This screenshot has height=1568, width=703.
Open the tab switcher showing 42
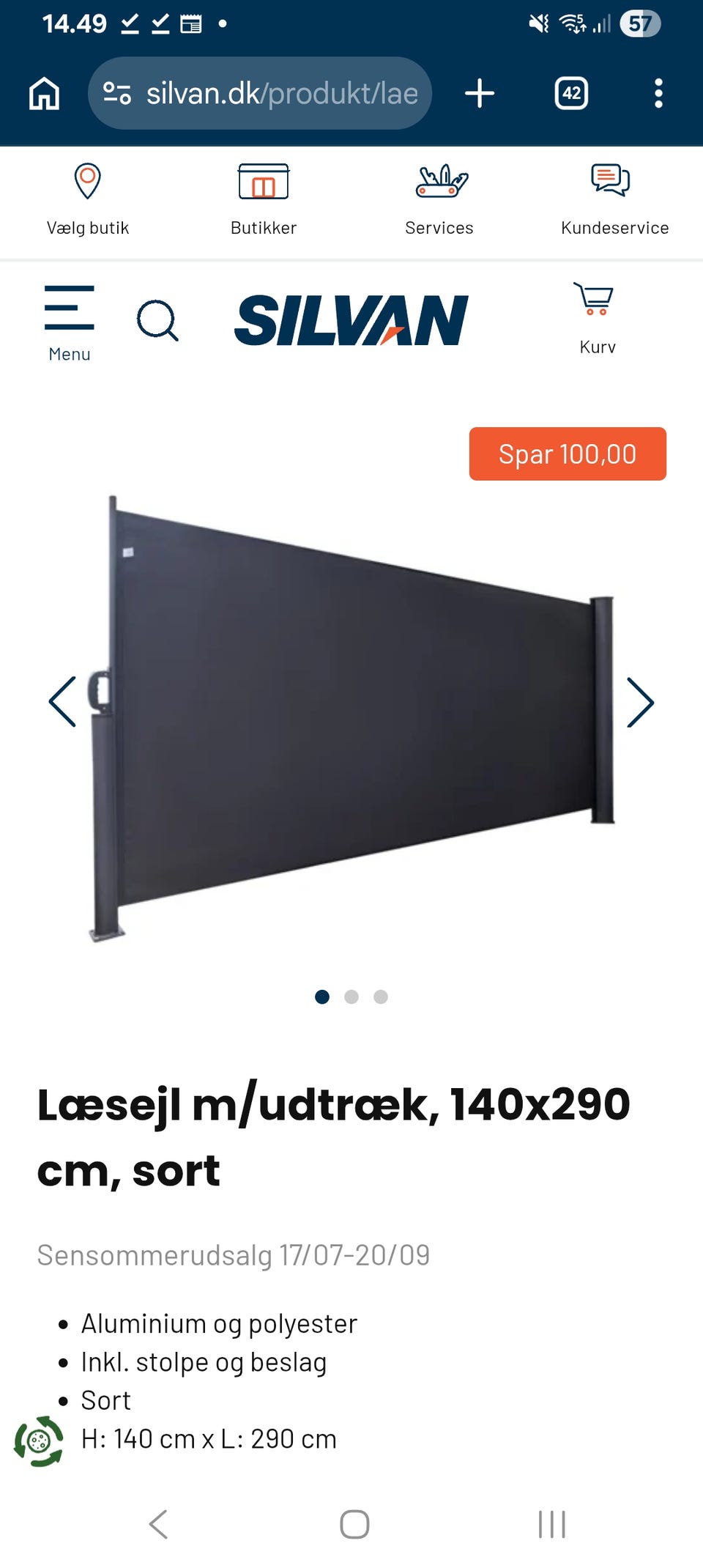tap(571, 93)
